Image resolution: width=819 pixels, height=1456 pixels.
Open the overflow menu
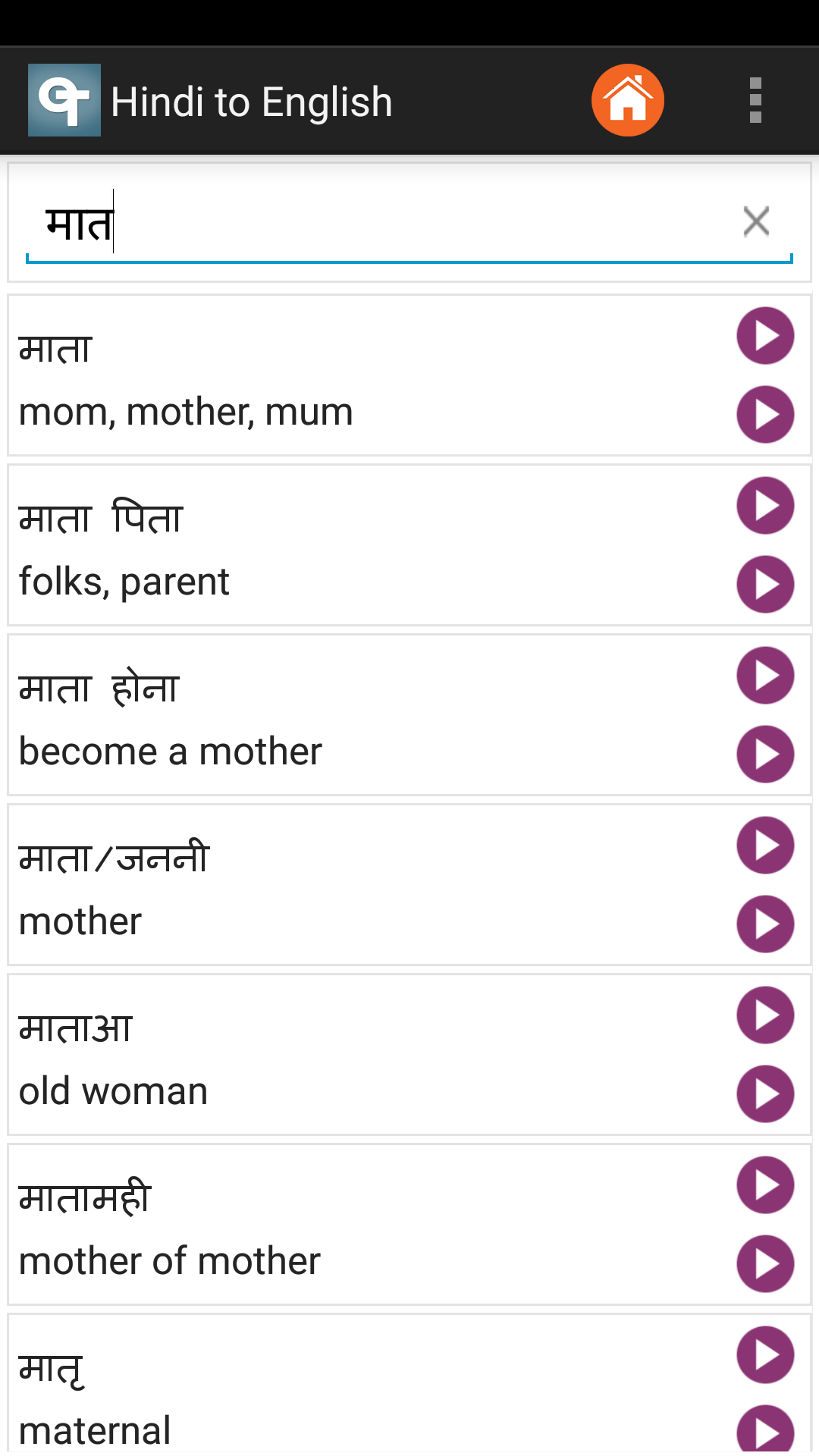(x=755, y=100)
